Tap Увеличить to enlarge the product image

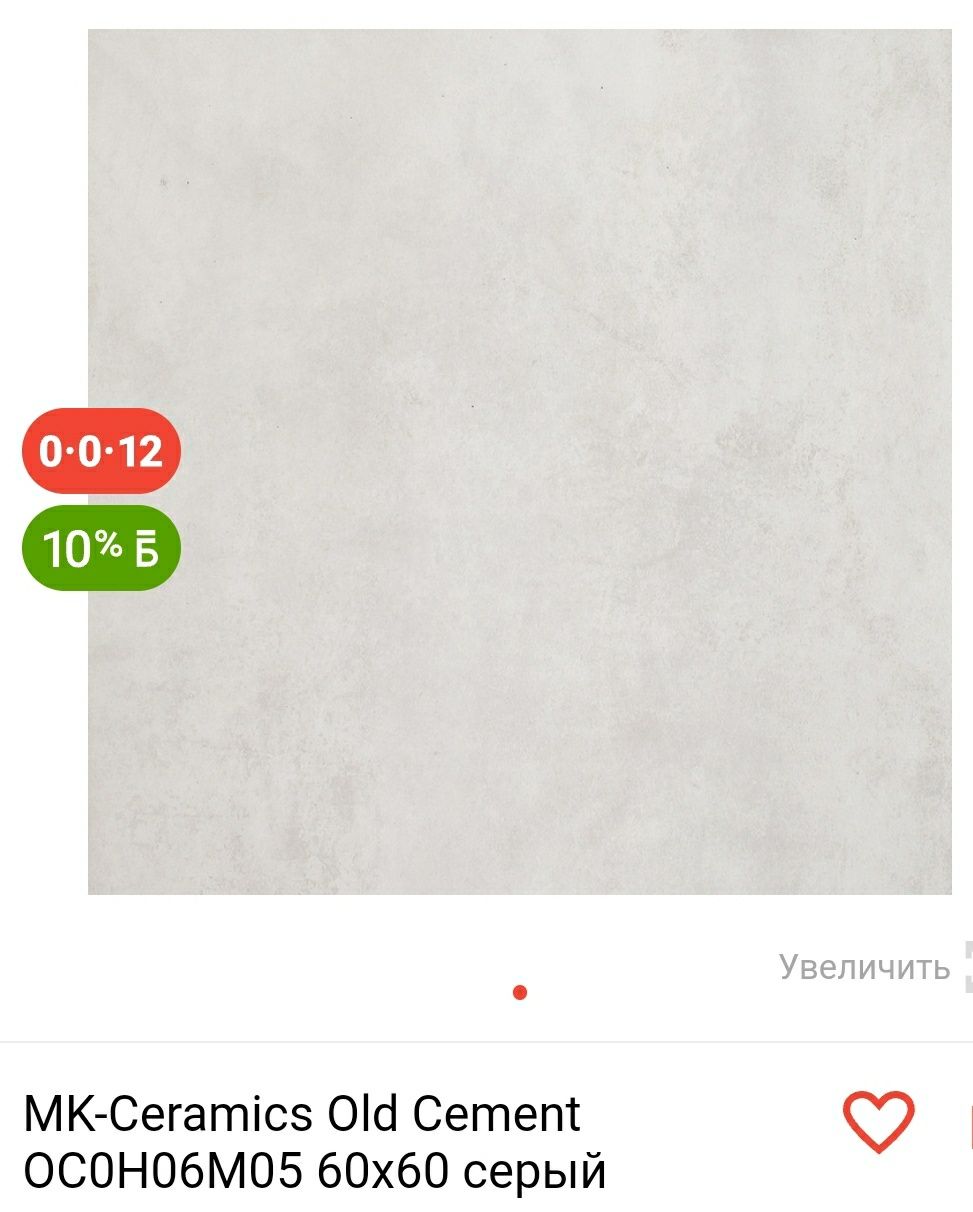coord(864,967)
